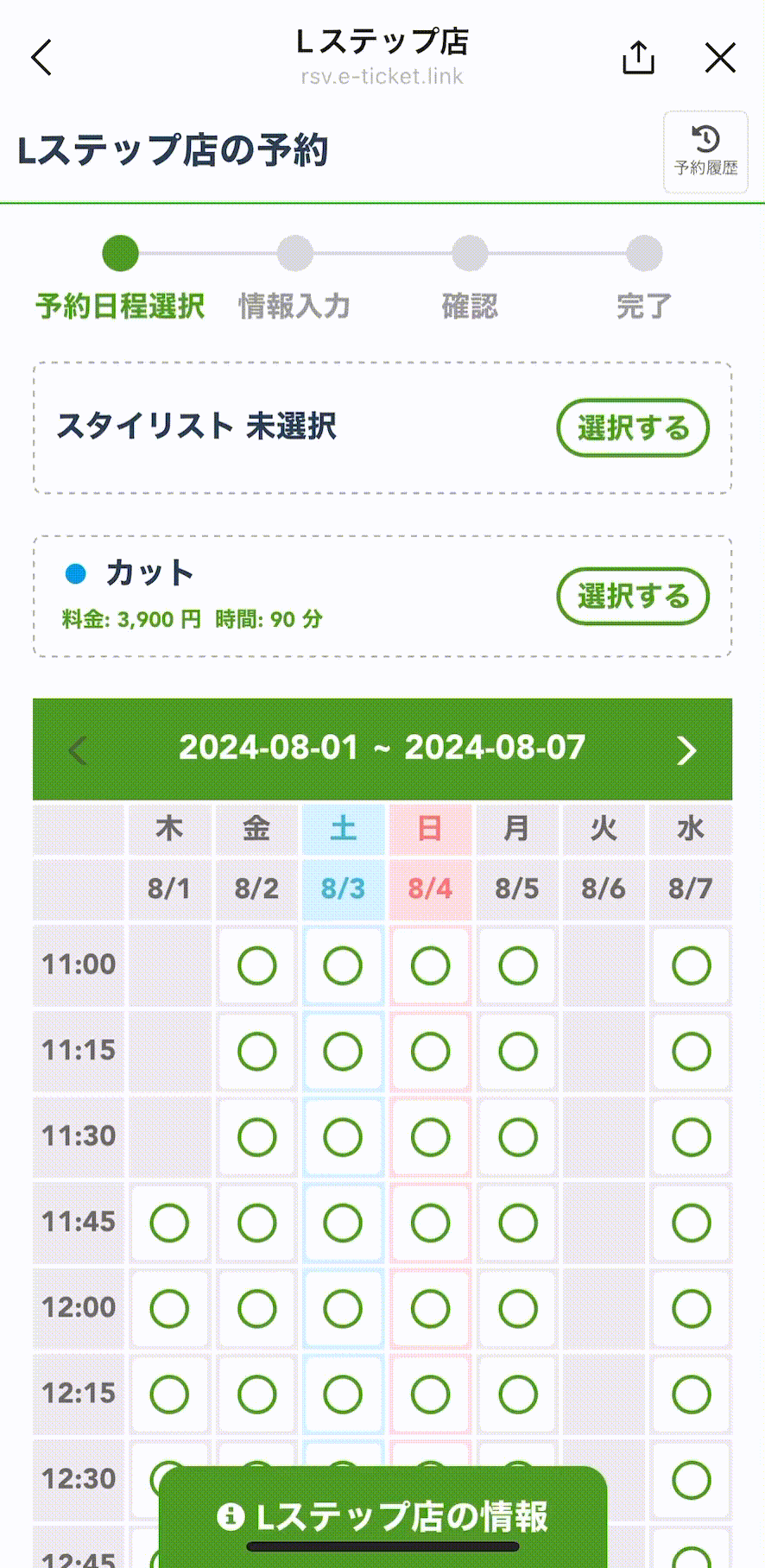Screen dimensions: 765x1568
Task: Tap the left chevron on the calendar header
Action: tap(79, 749)
